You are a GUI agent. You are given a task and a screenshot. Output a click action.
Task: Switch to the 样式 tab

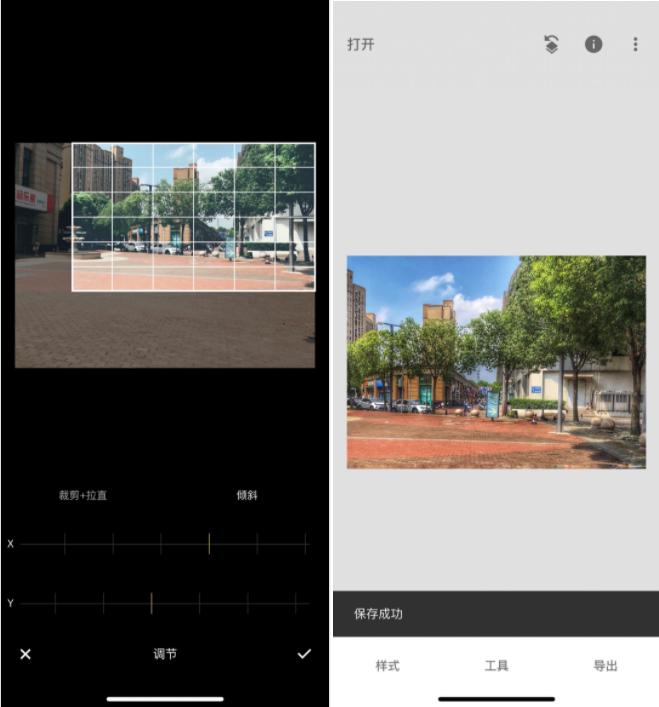(387, 666)
